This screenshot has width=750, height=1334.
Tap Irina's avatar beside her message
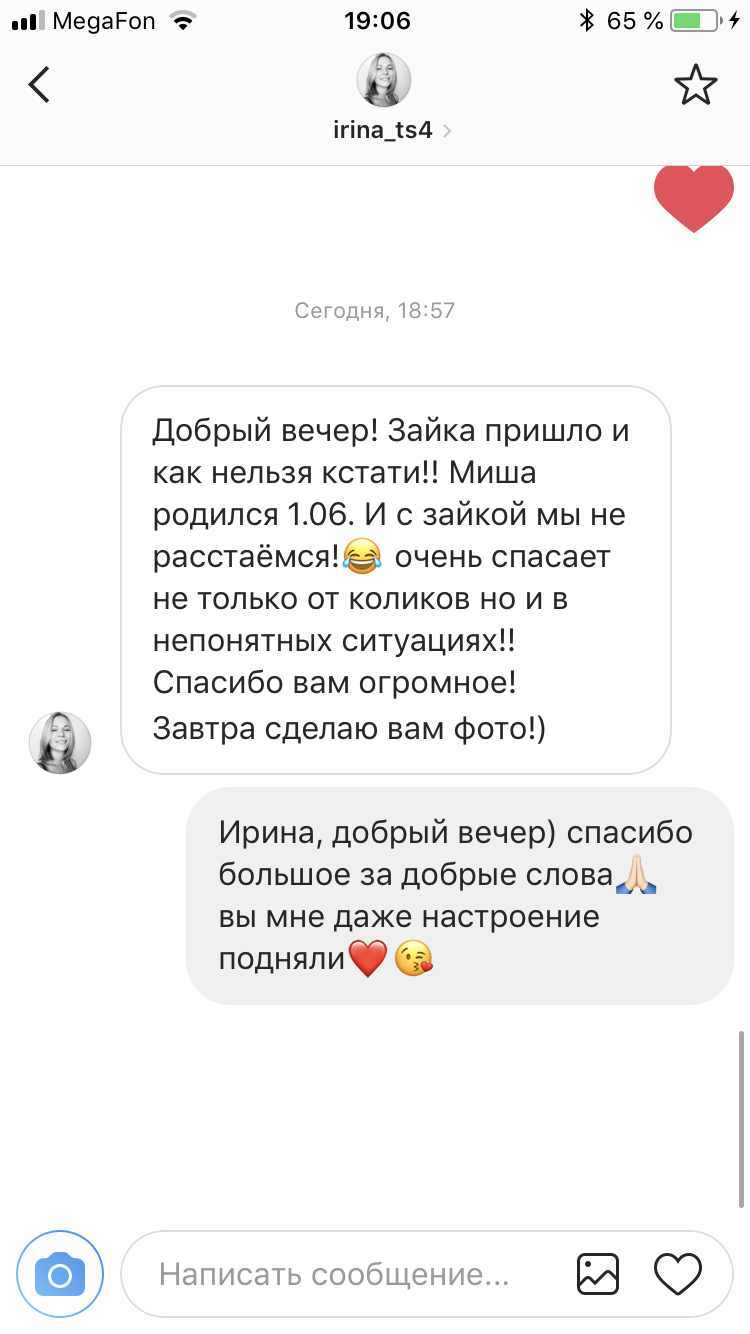coord(60,743)
